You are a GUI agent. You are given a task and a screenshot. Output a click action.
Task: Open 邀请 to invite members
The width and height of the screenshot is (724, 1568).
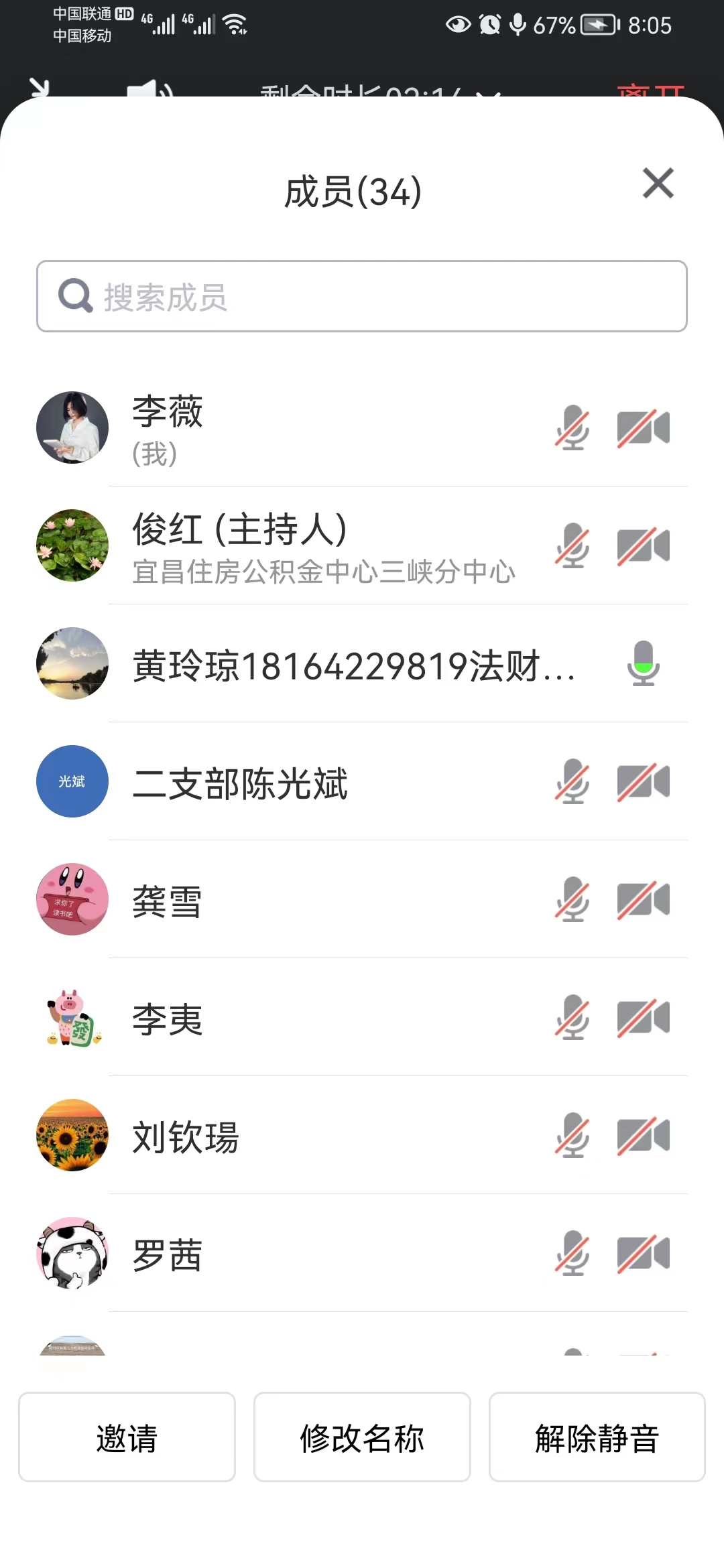coord(127,1437)
